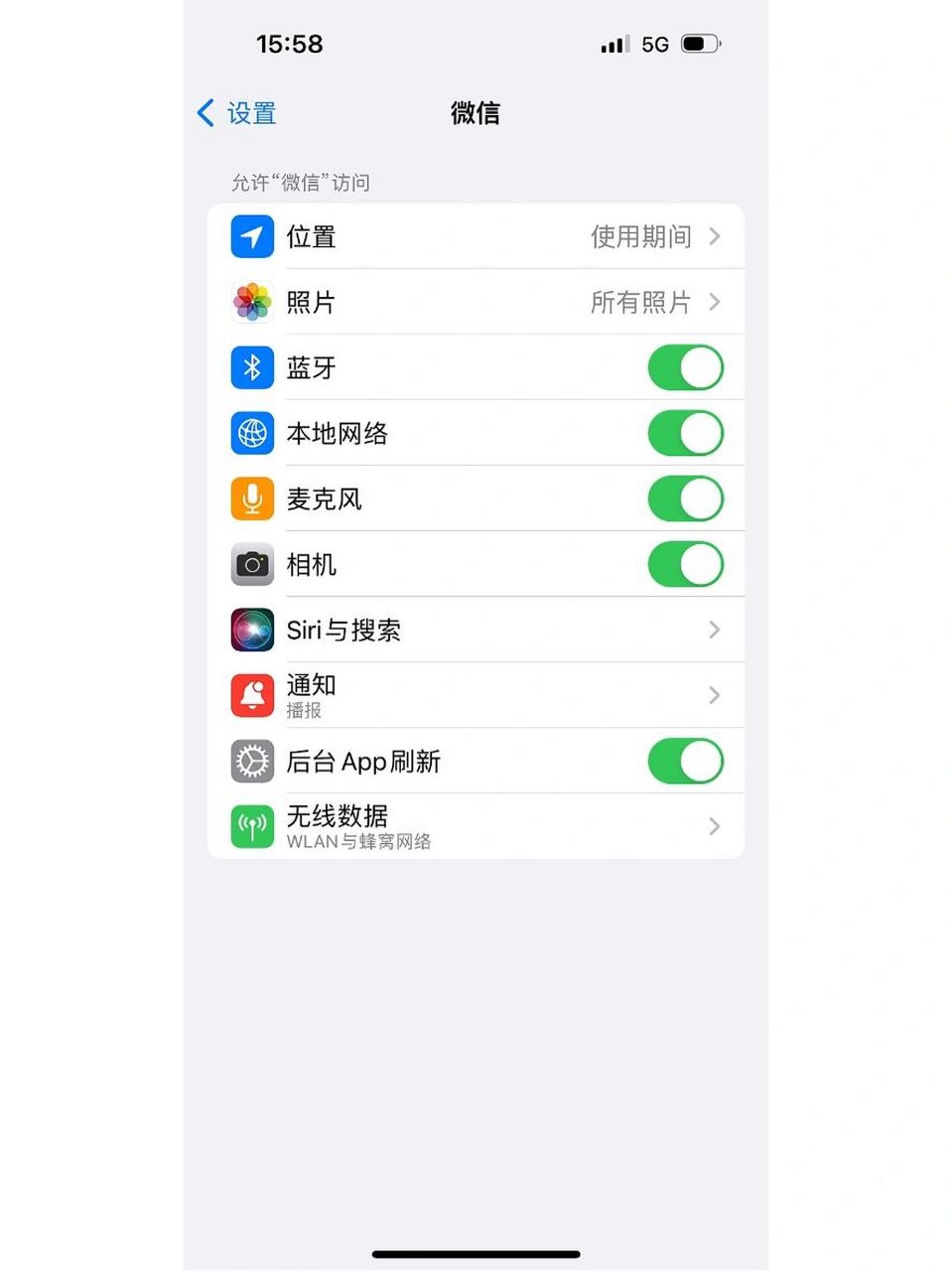
Task: Tap the Microphone icon
Action: (251, 498)
